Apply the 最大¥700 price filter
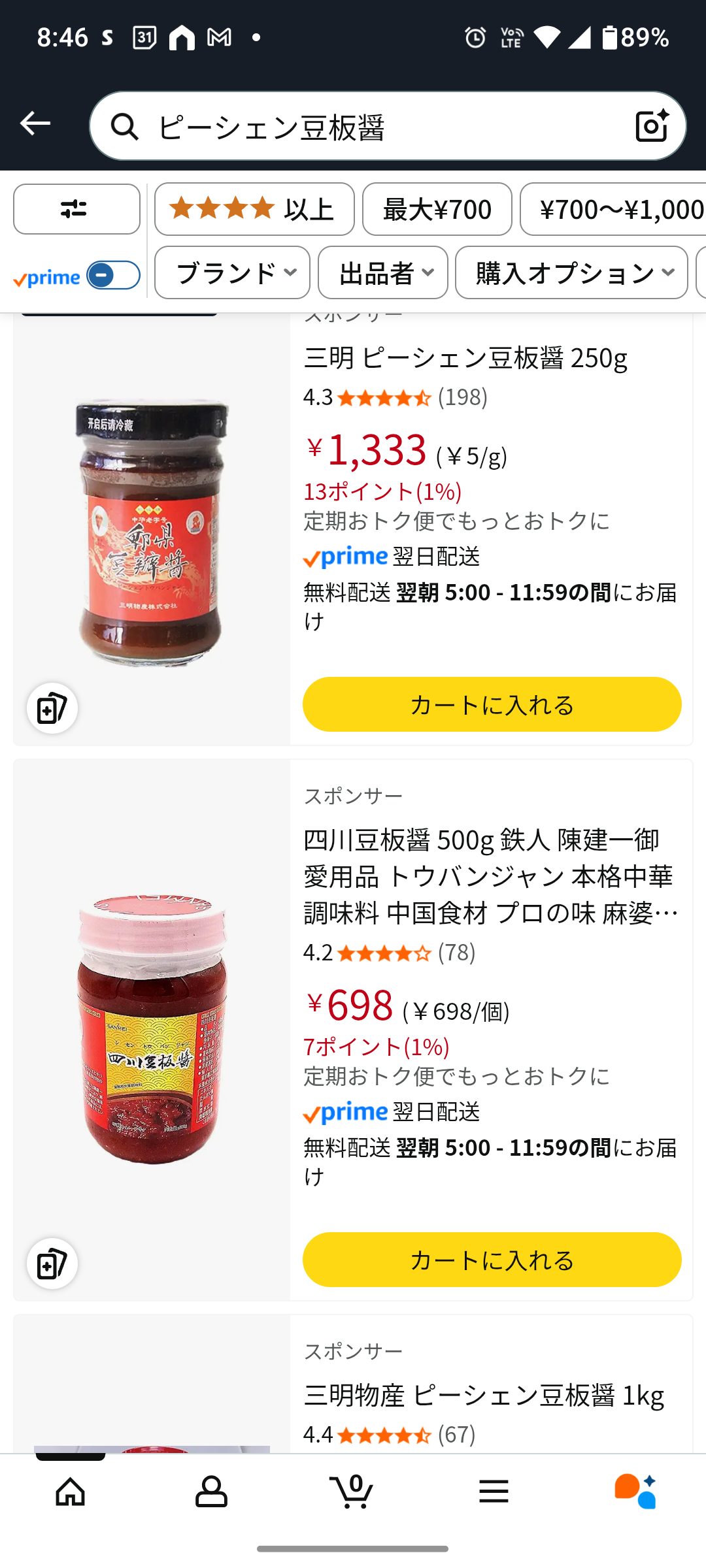Viewport: 706px width, 1568px height. (437, 209)
